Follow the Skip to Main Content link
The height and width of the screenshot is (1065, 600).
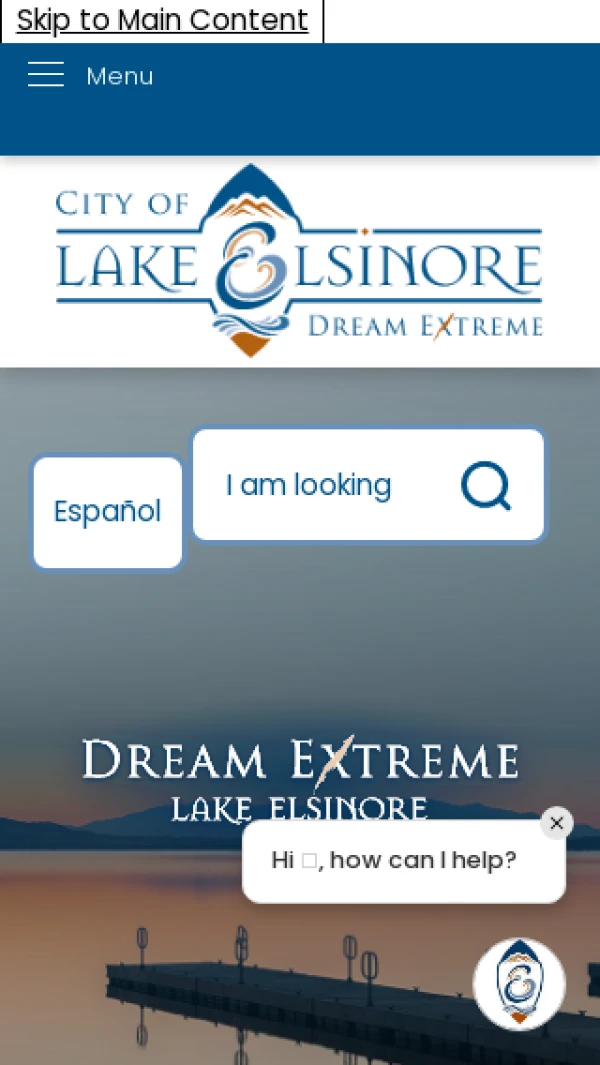(x=162, y=20)
